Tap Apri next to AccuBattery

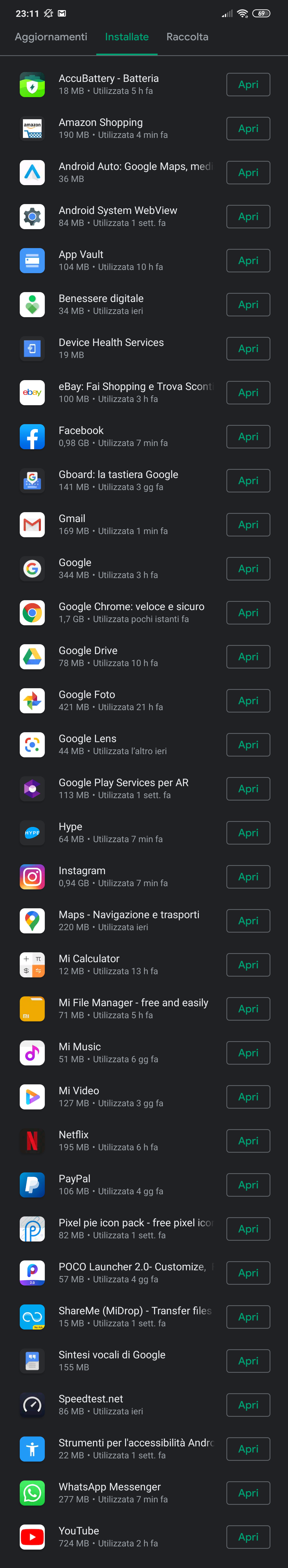click(x=248, y=85)
